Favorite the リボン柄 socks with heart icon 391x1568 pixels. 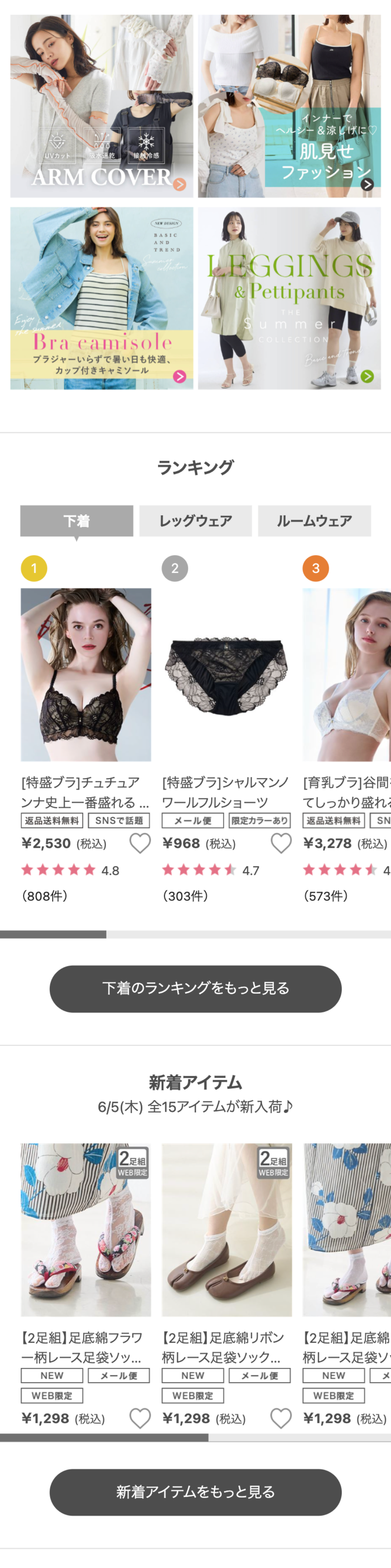281,1418
